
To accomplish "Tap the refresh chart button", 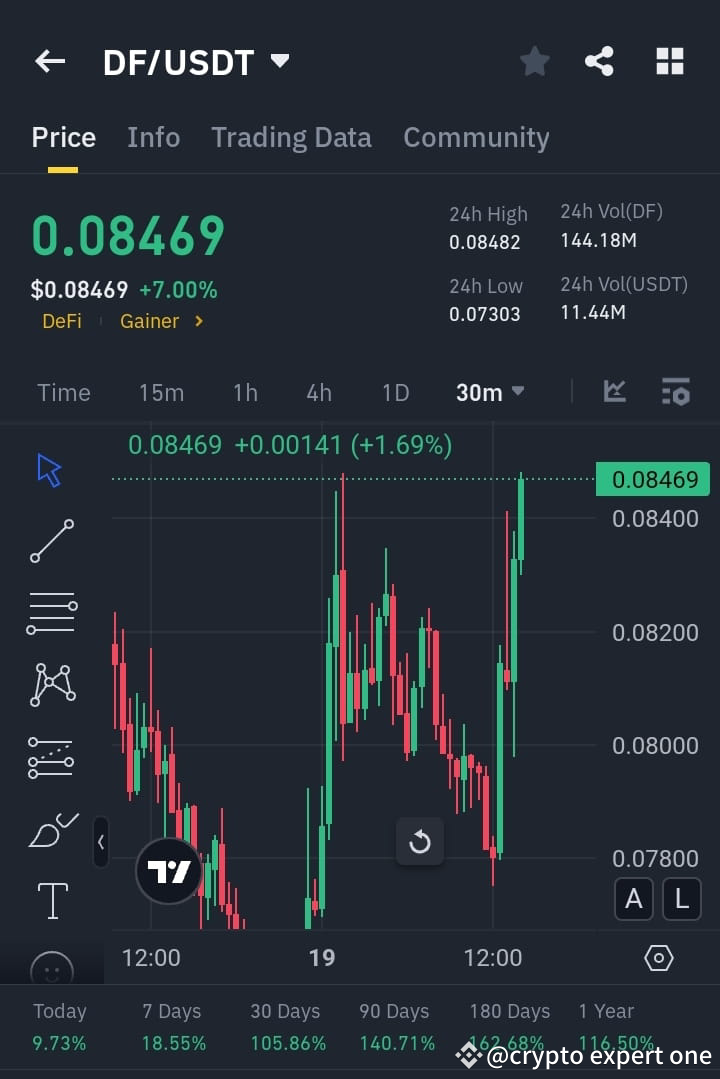I will tap(420, 841).
